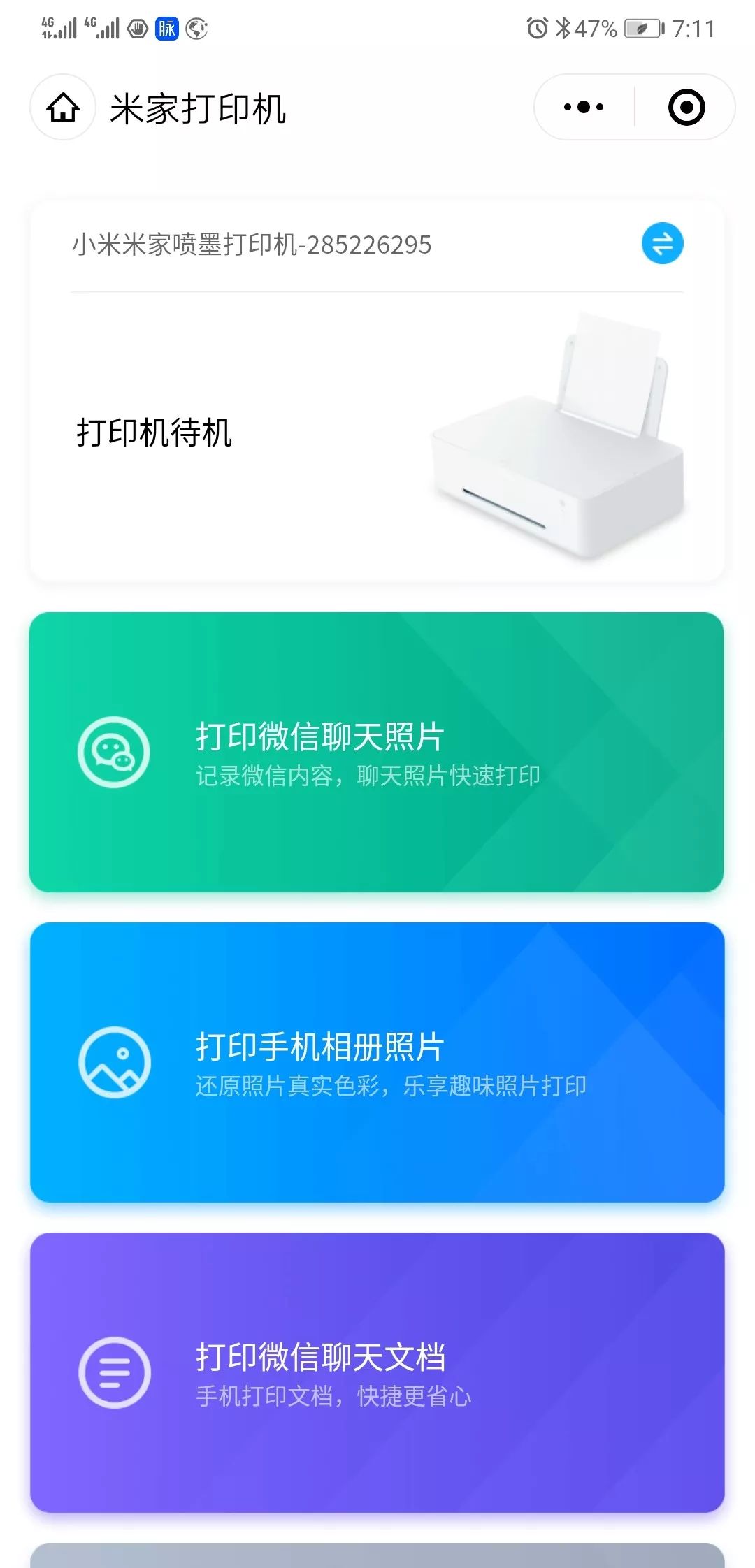
Task: Tap the photo album icon on blue card
Action: point(114,1060)
